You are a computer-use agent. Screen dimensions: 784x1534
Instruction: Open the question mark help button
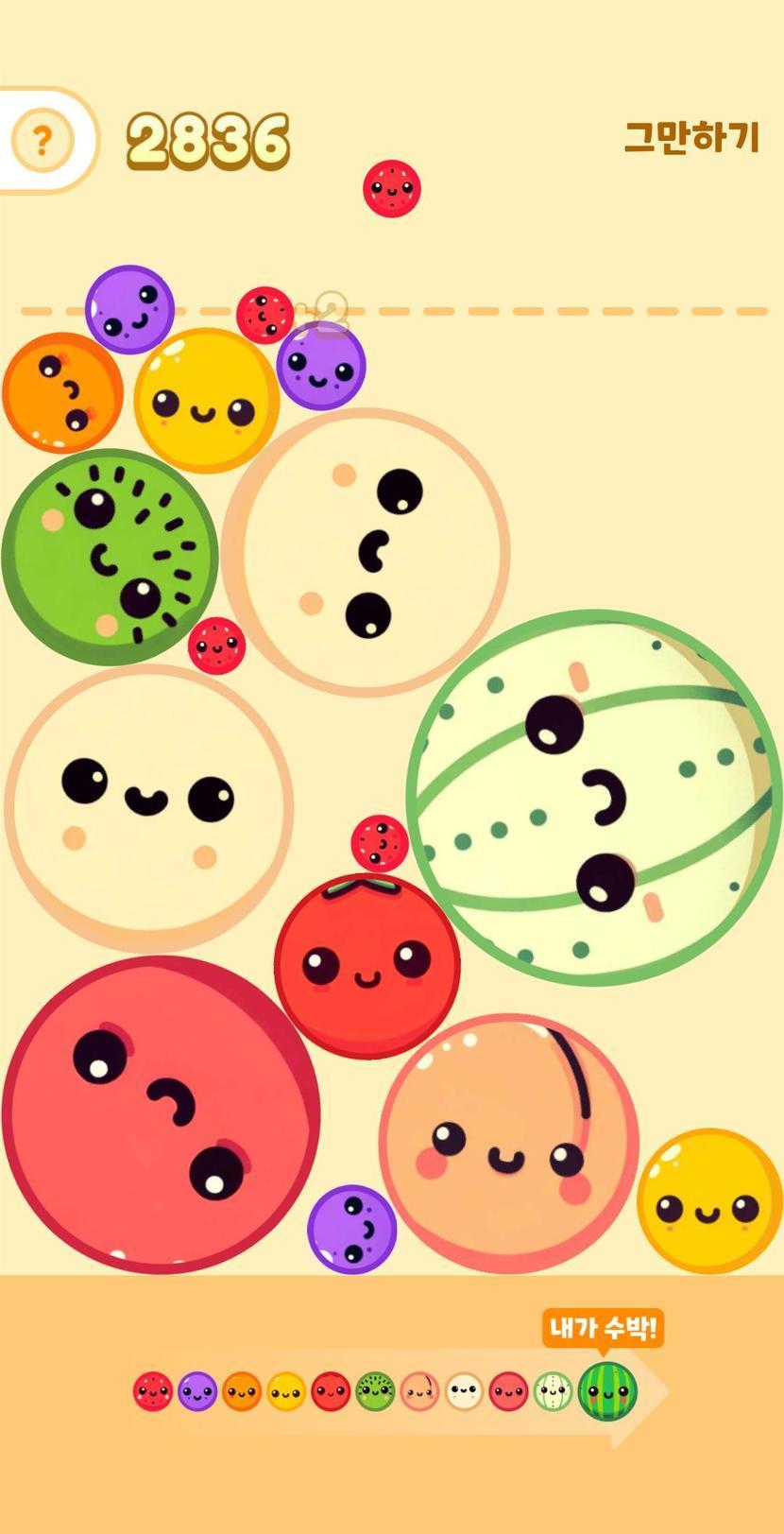(43, 141)
